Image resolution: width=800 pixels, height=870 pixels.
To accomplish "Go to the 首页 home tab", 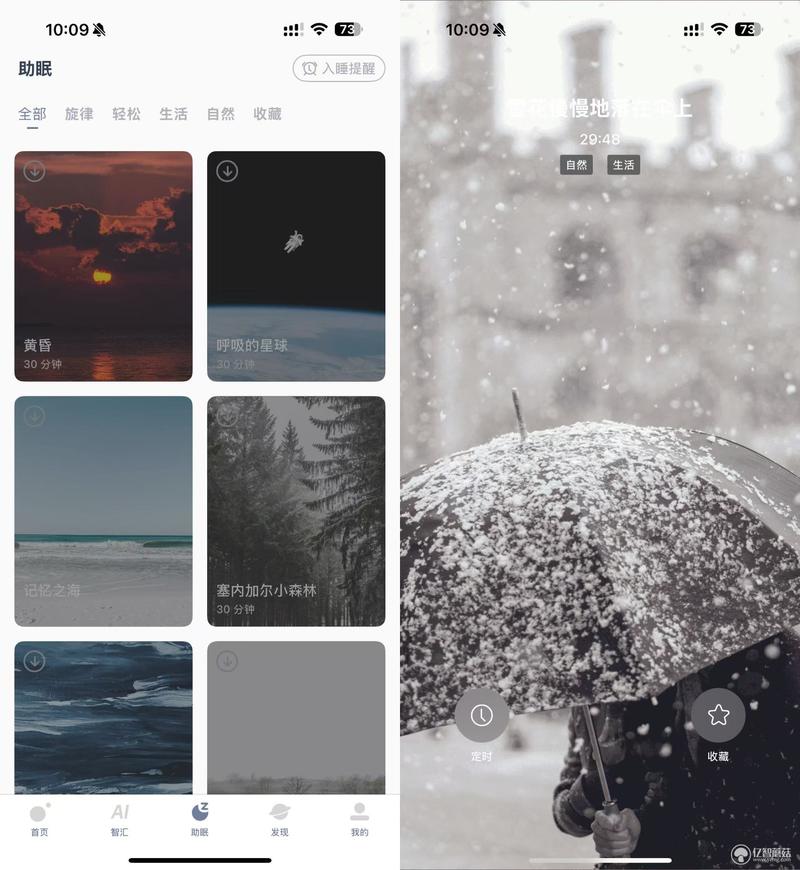I will 39,818.
